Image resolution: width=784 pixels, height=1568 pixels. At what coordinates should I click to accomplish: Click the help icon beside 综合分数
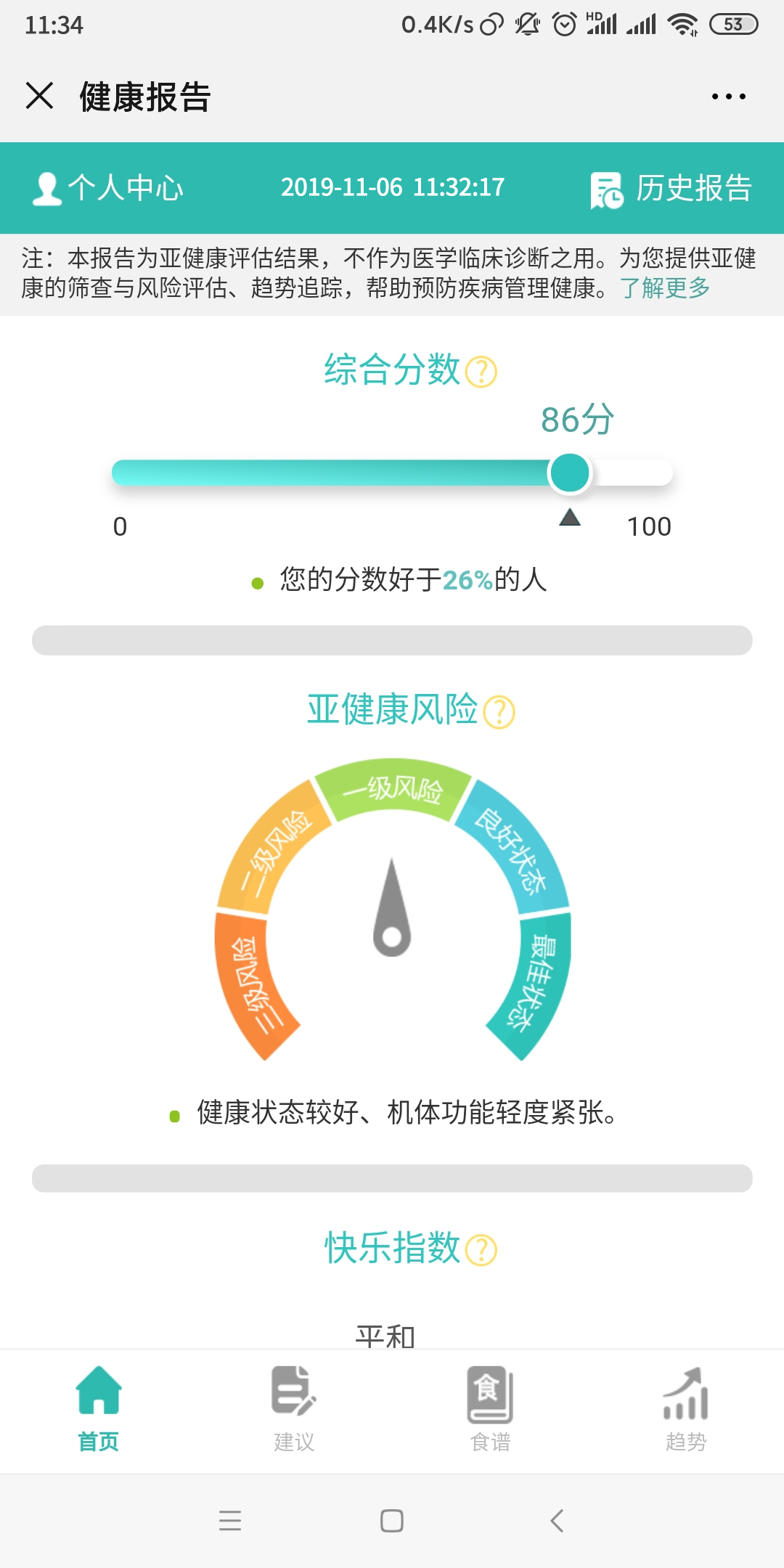[481, 372]
